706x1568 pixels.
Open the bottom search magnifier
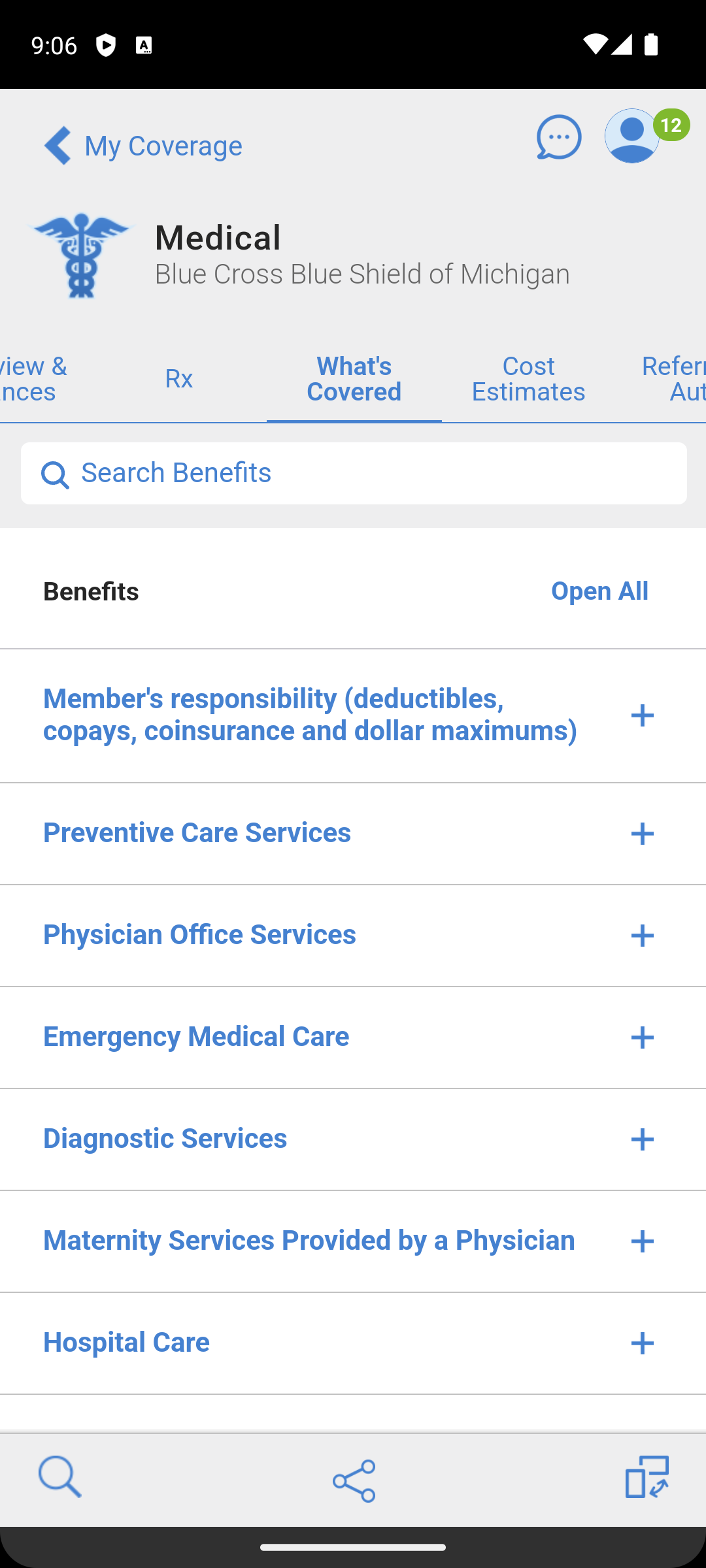(59, 1478)
